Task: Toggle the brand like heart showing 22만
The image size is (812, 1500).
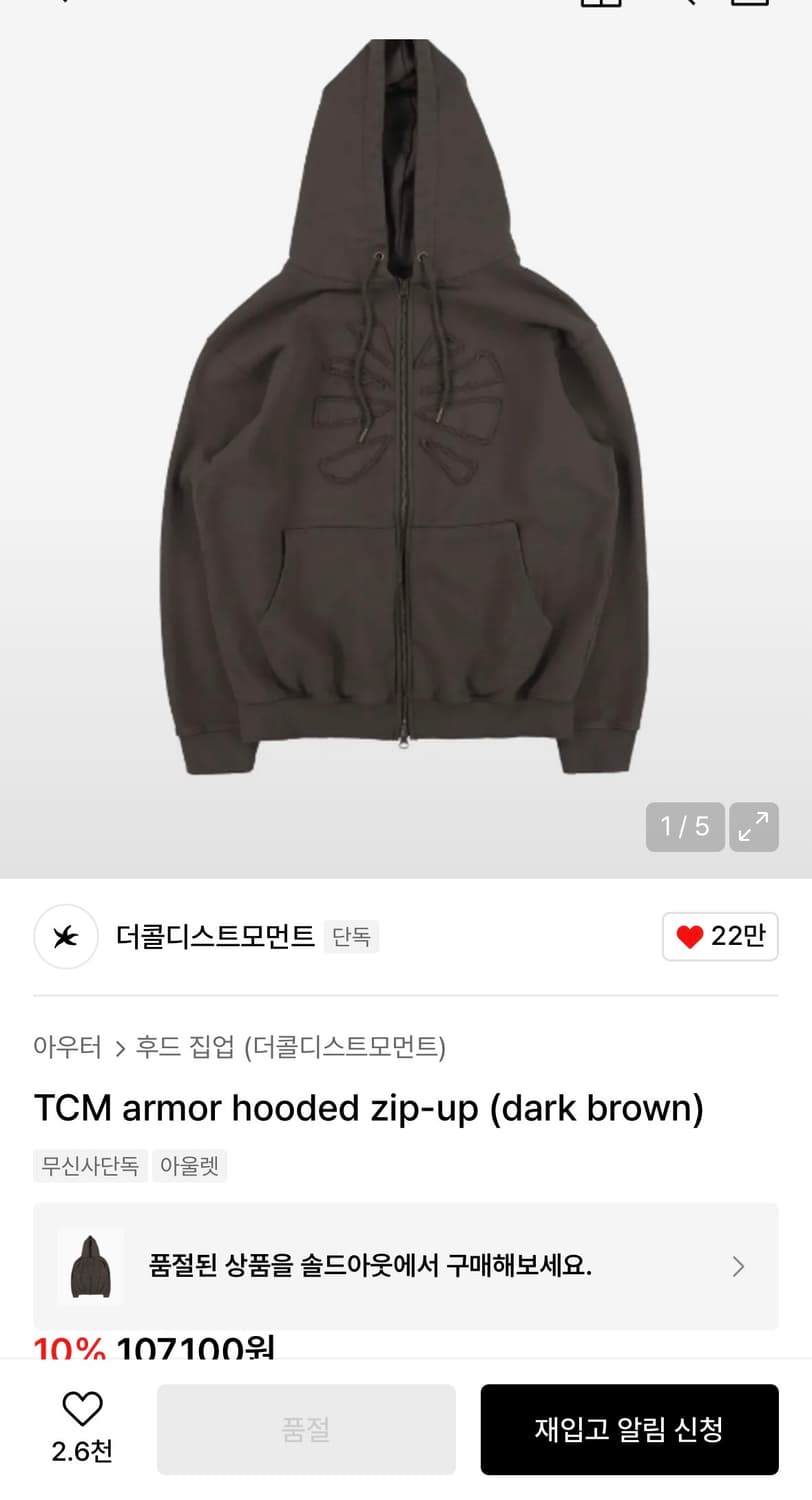Action: 720,936
